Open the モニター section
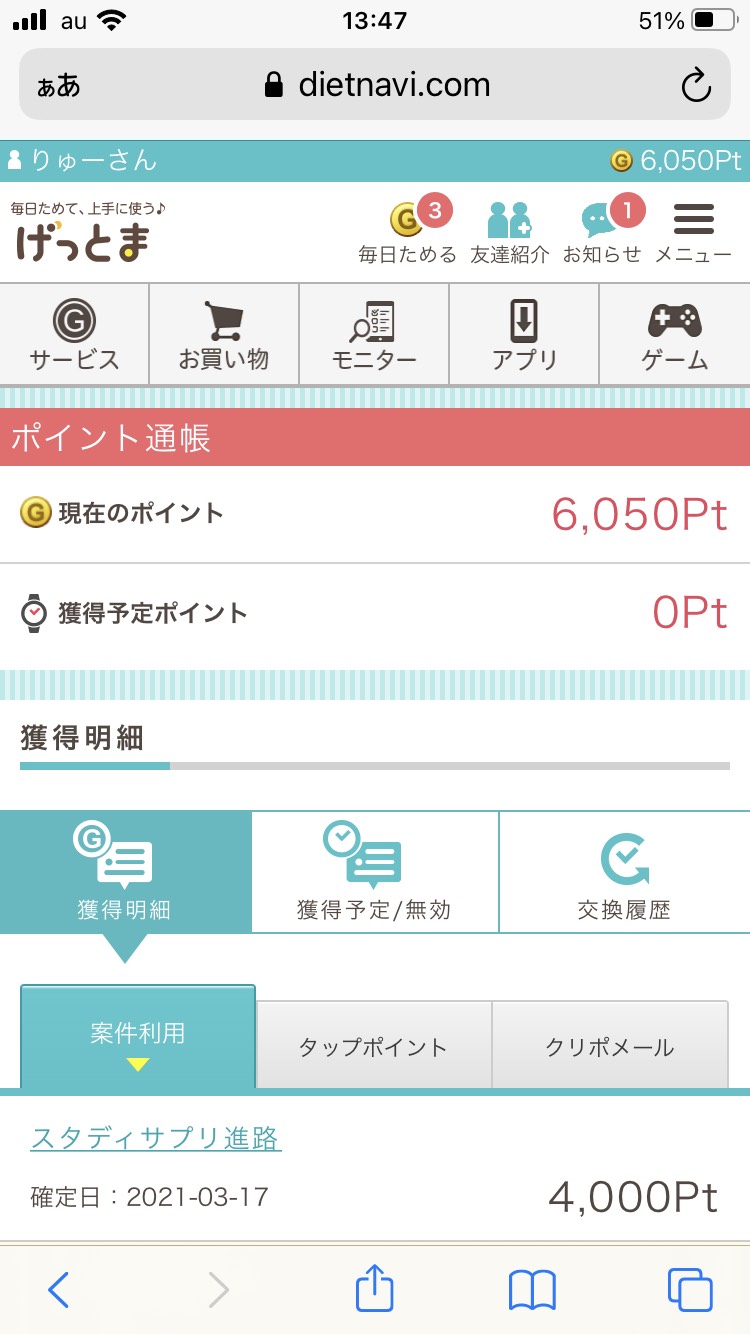The height and width of the screenshot is (1334, 750). point(374,334)
